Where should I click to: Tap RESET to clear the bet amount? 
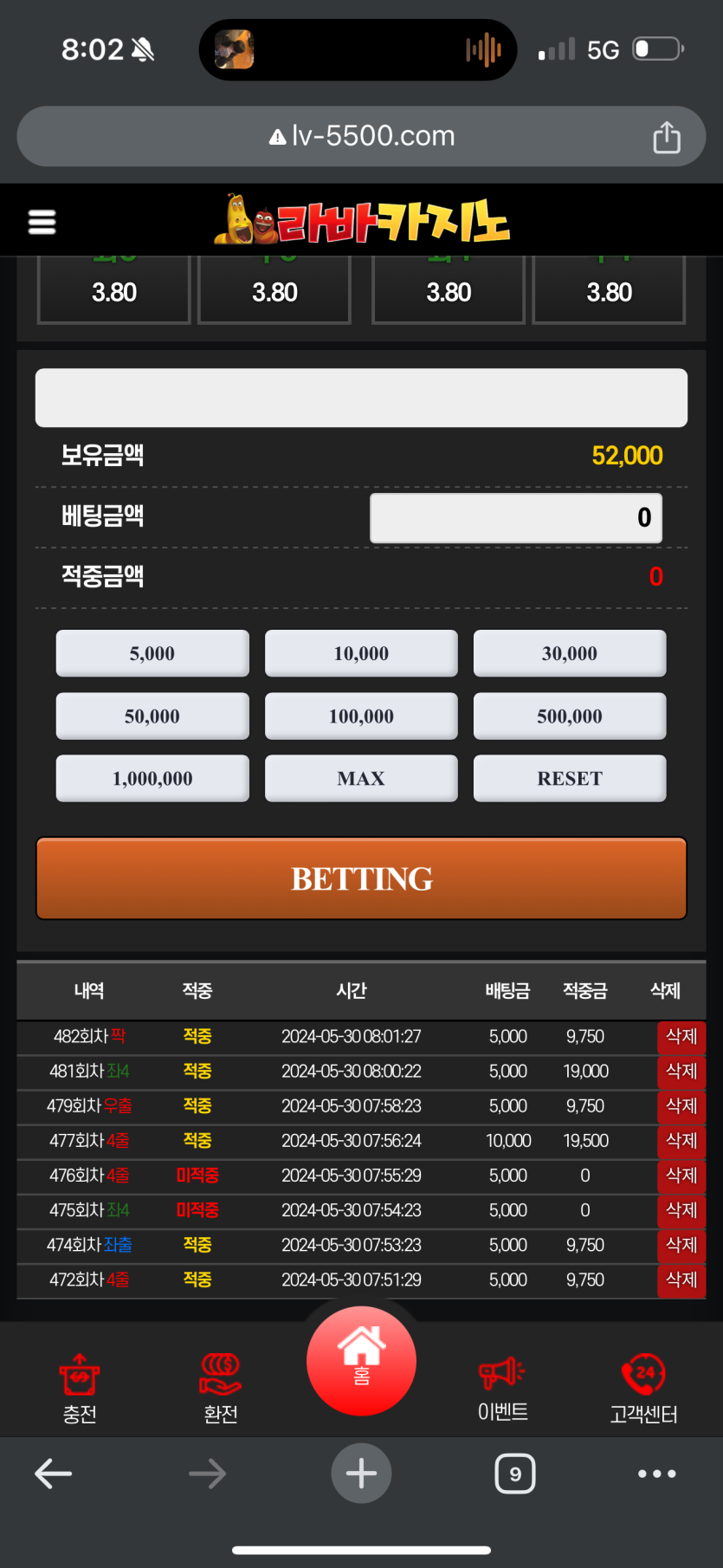pos(569,778)
